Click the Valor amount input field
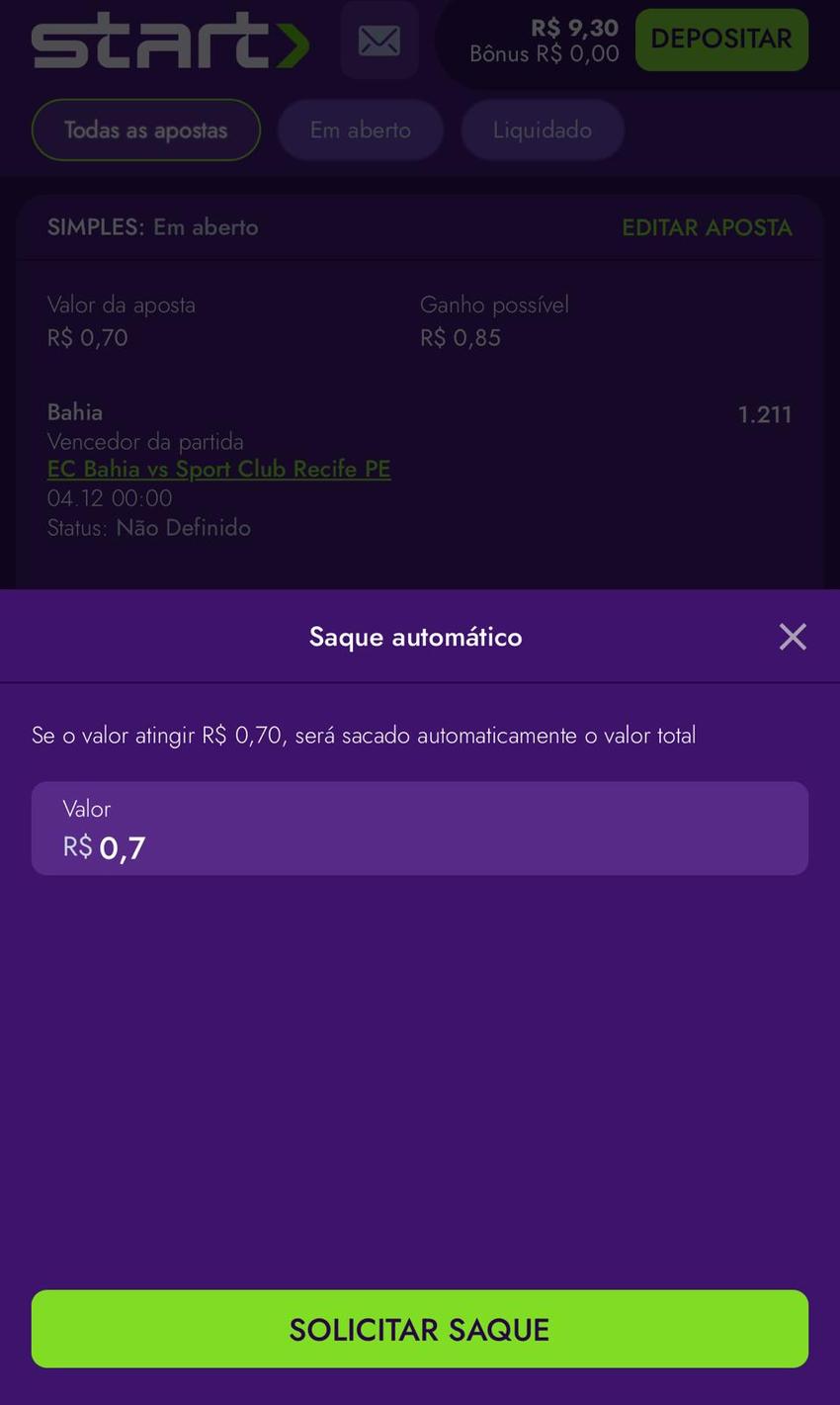840x1405 pixels. pyautogui.click(x=419, y=829)
